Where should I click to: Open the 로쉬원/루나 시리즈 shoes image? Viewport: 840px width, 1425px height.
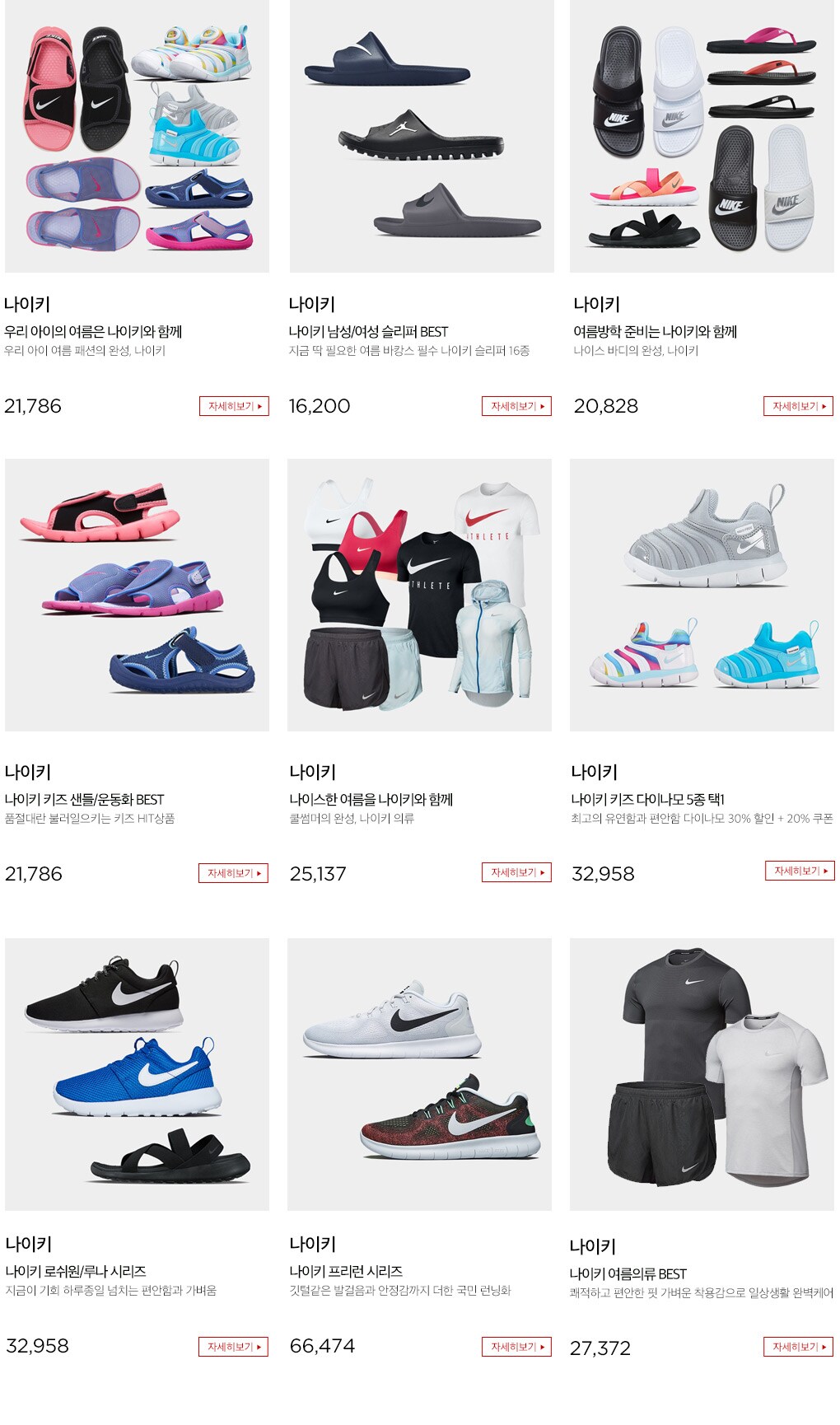tap(137, 1074)
